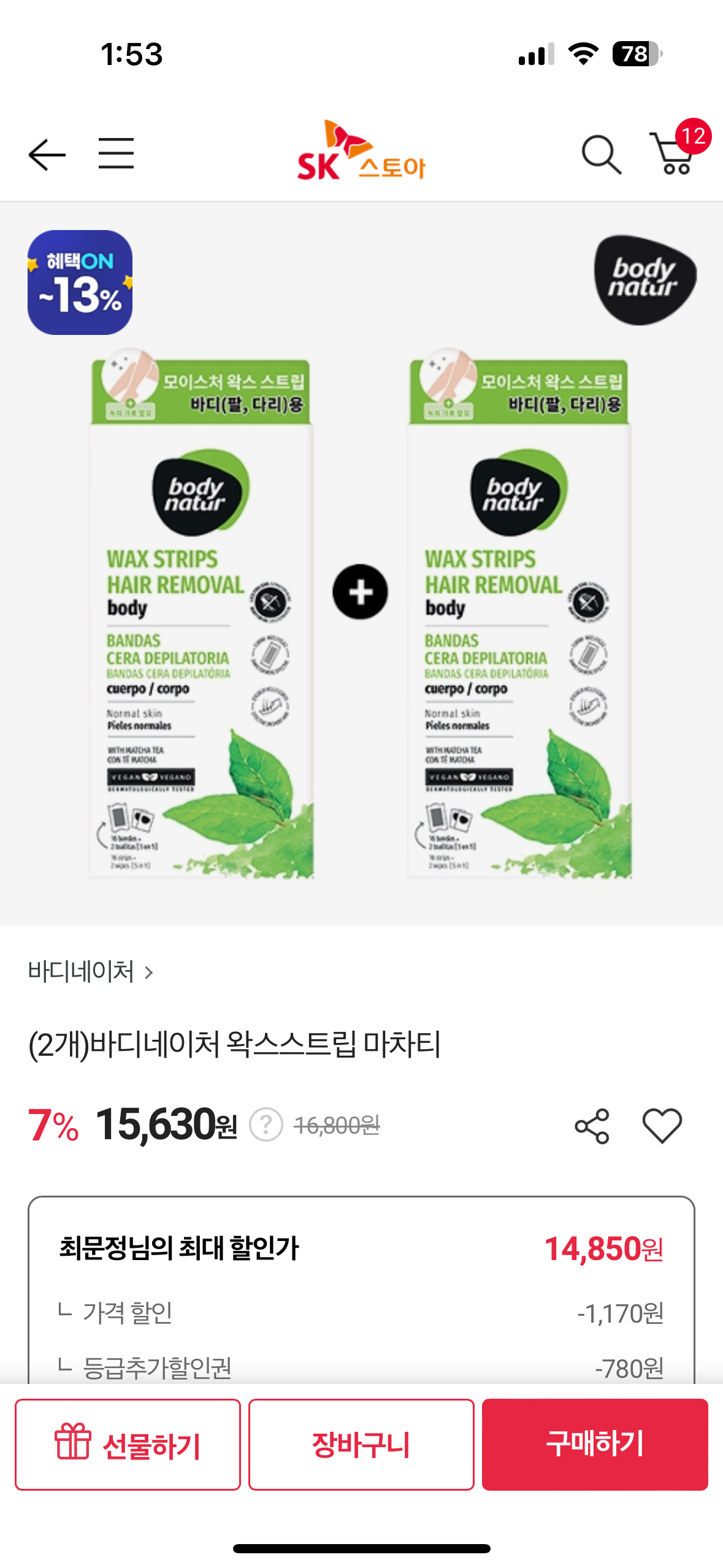Image resolution: width=723 pixels, height=1568 pixels.
Task: Add product to wishlist with heart
Action: tap(662, 1126)
